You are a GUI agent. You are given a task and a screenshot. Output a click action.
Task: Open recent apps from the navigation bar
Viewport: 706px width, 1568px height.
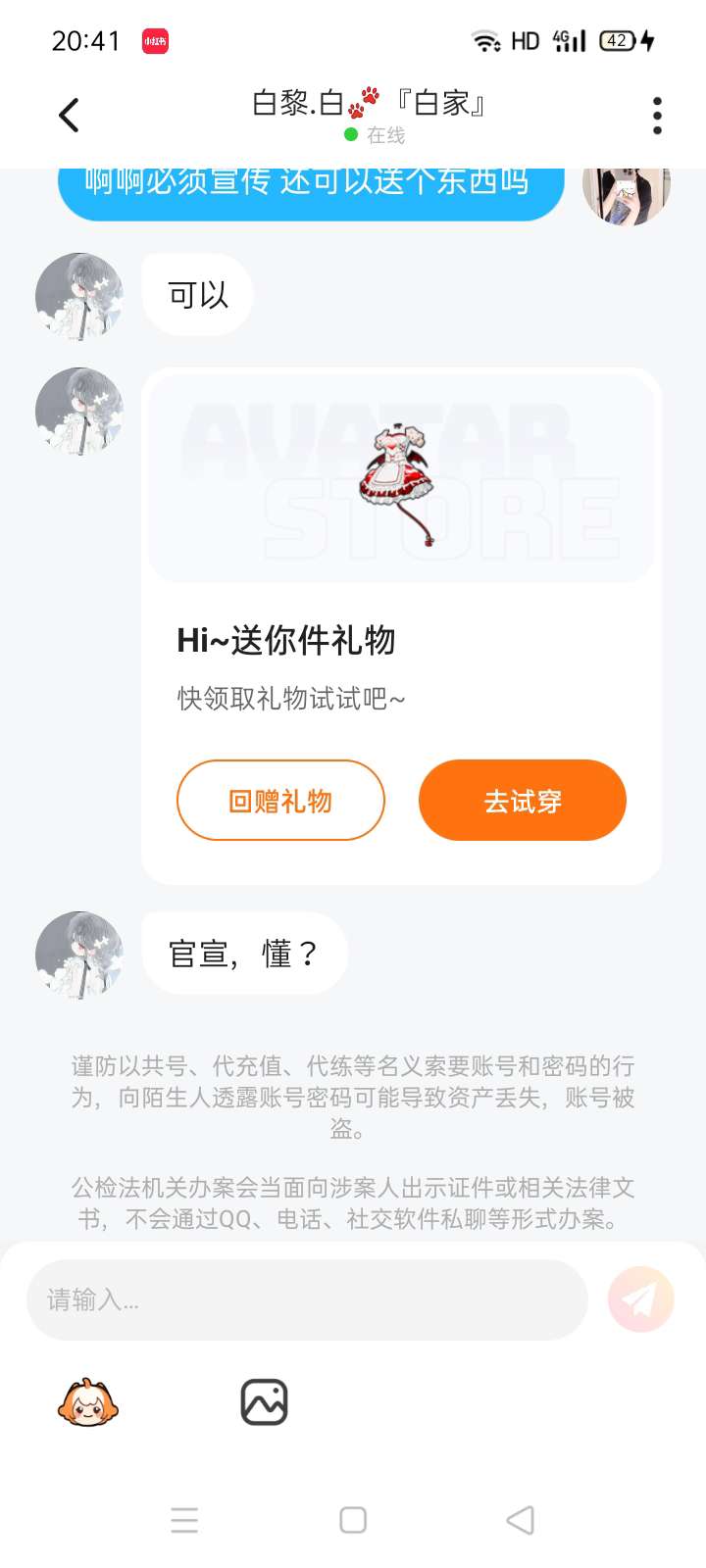[184, 1520]
